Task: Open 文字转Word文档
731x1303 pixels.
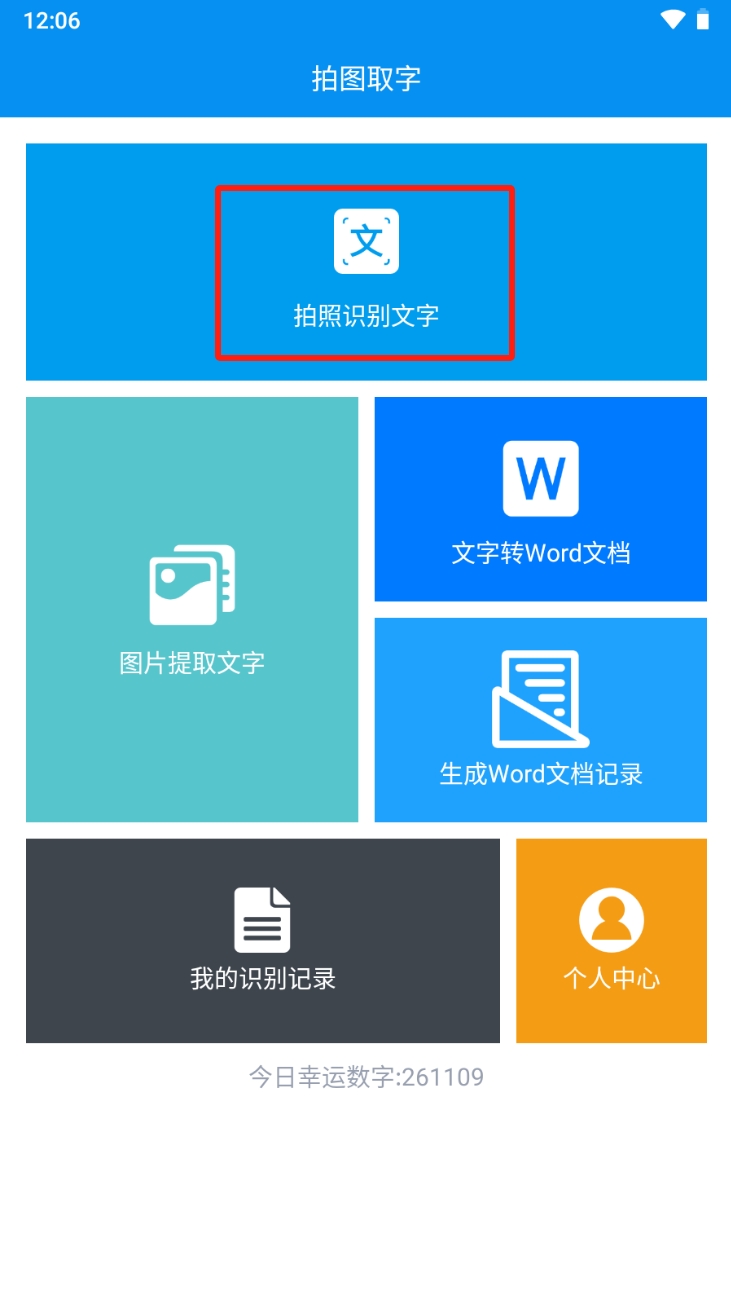Action: (540, 499)
